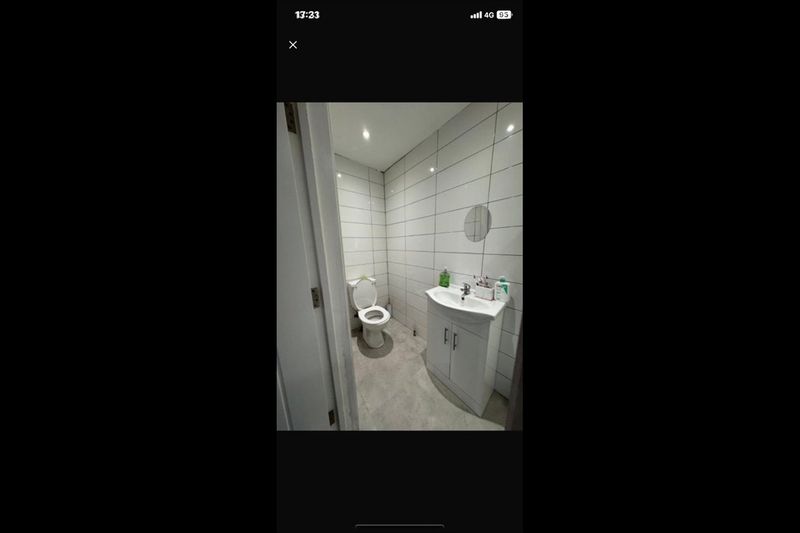Close the photo viewer

[x=293, y=45]
